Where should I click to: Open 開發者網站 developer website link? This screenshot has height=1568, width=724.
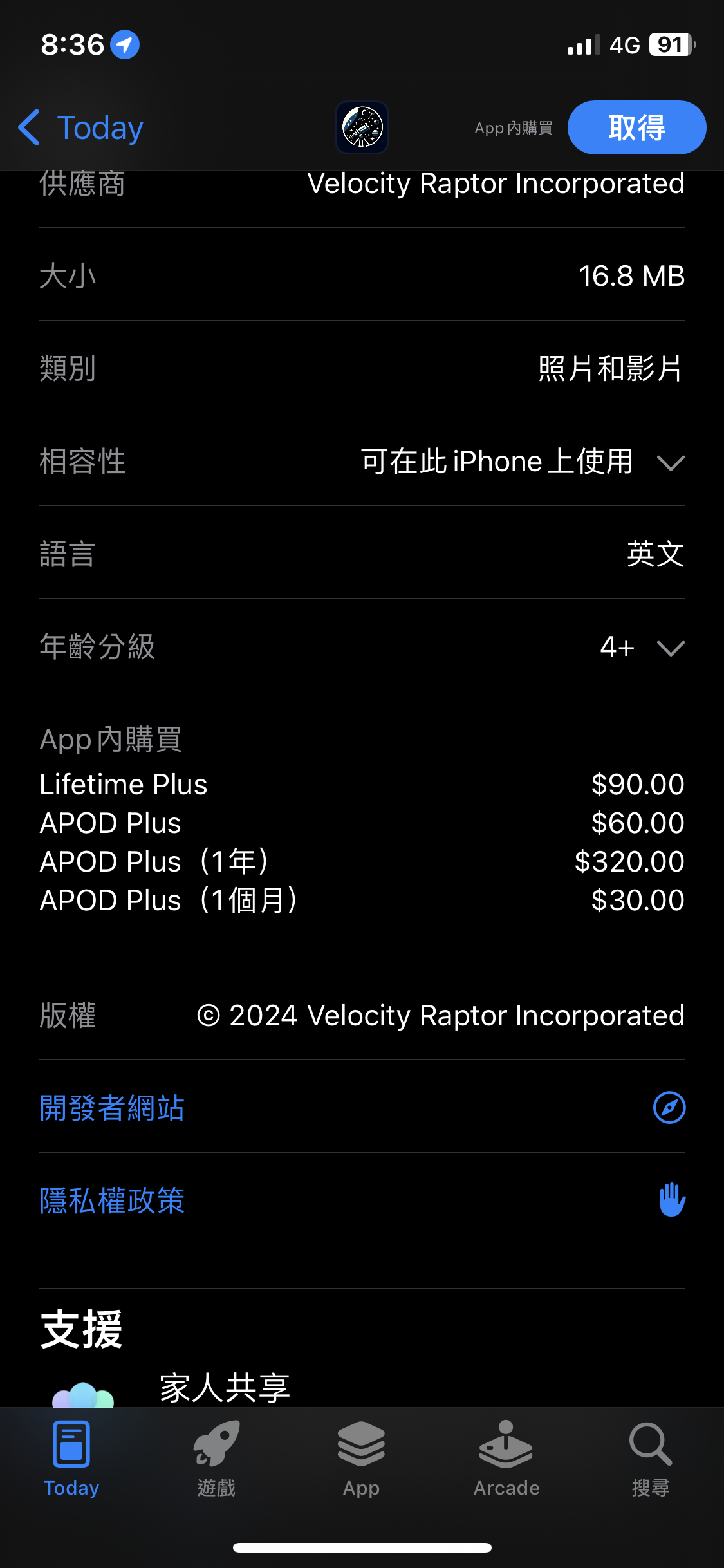click(x=113, y=1108)
